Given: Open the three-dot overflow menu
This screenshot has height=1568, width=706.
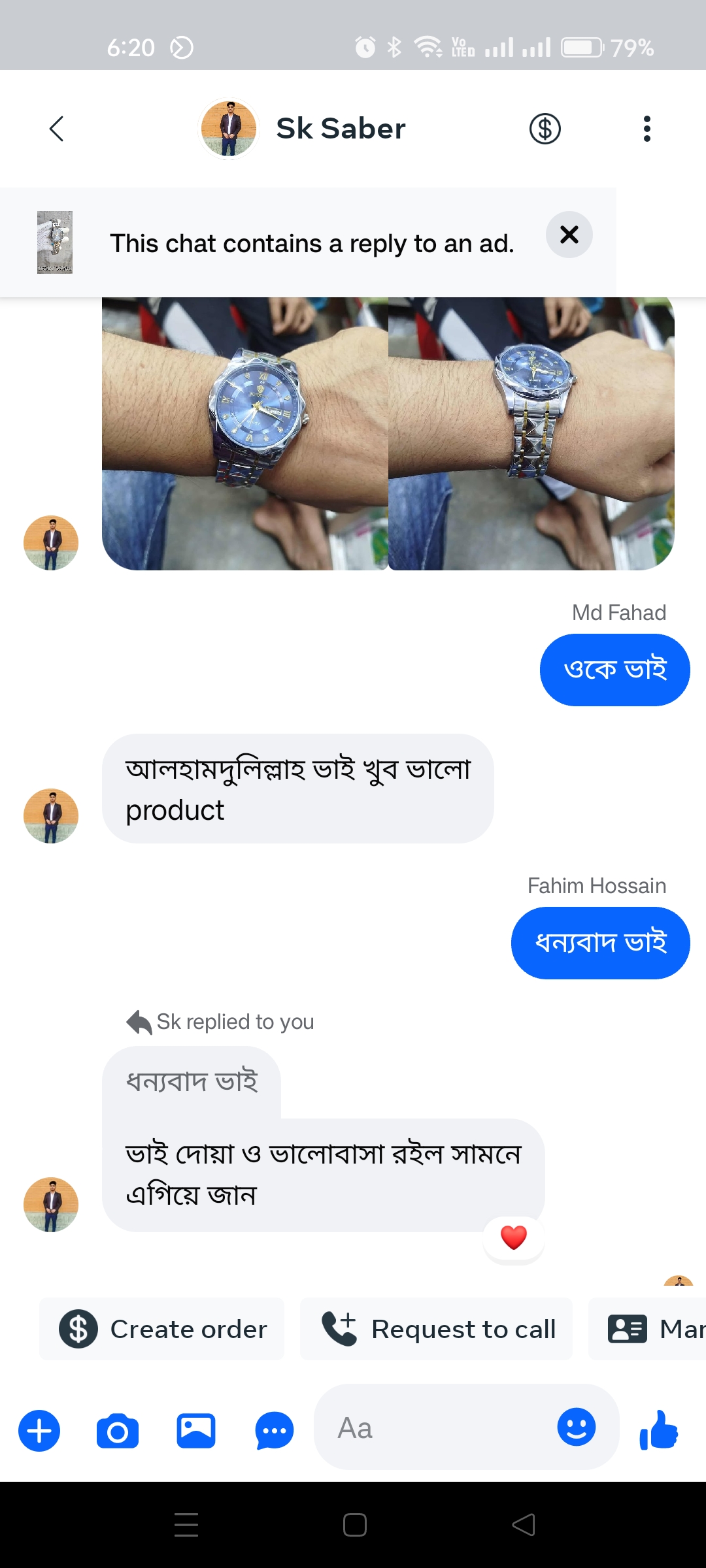Looking at the screenshot, I should point(647,129).
